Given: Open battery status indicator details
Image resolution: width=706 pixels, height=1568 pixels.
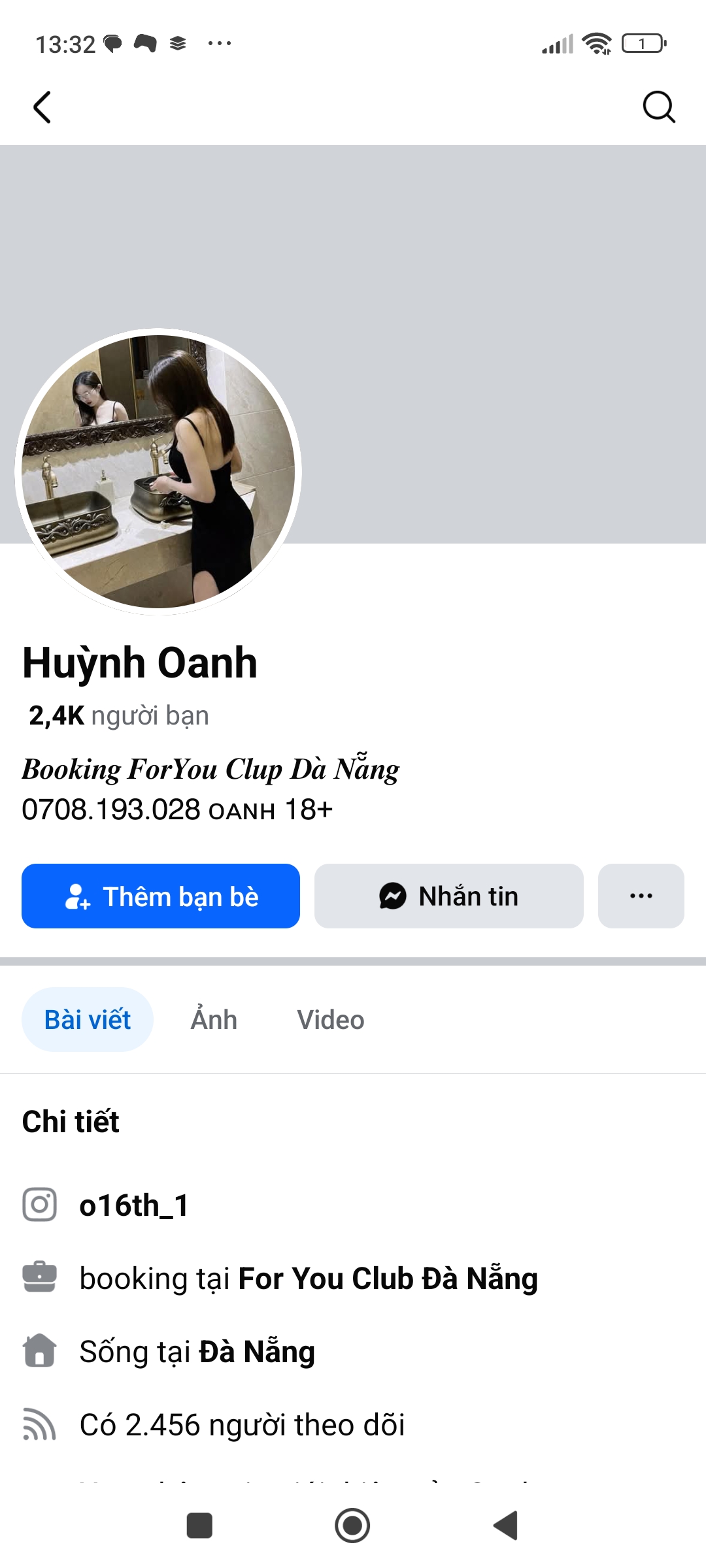Looking at the screenshot, I should click(643, 42).
